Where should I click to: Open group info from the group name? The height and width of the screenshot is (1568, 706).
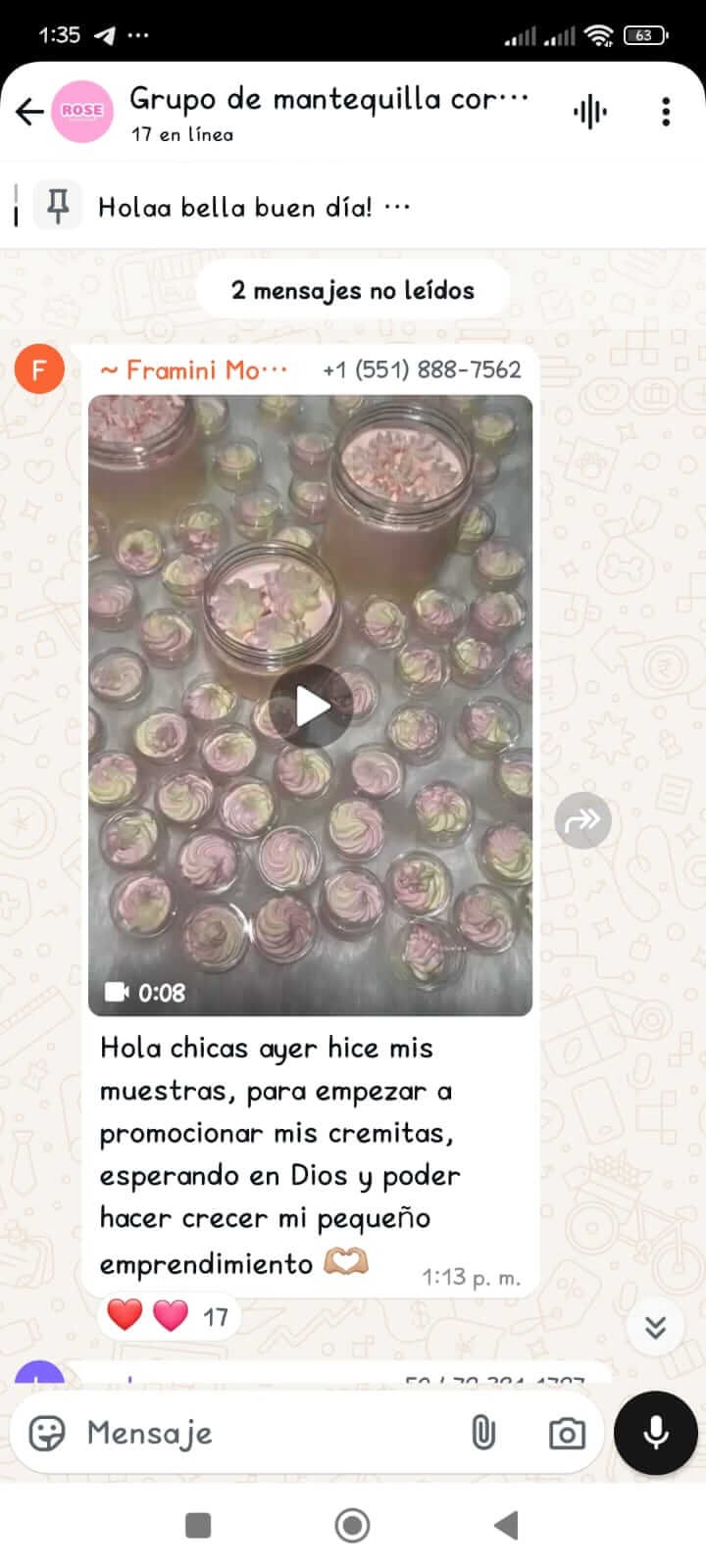(328, 100)
